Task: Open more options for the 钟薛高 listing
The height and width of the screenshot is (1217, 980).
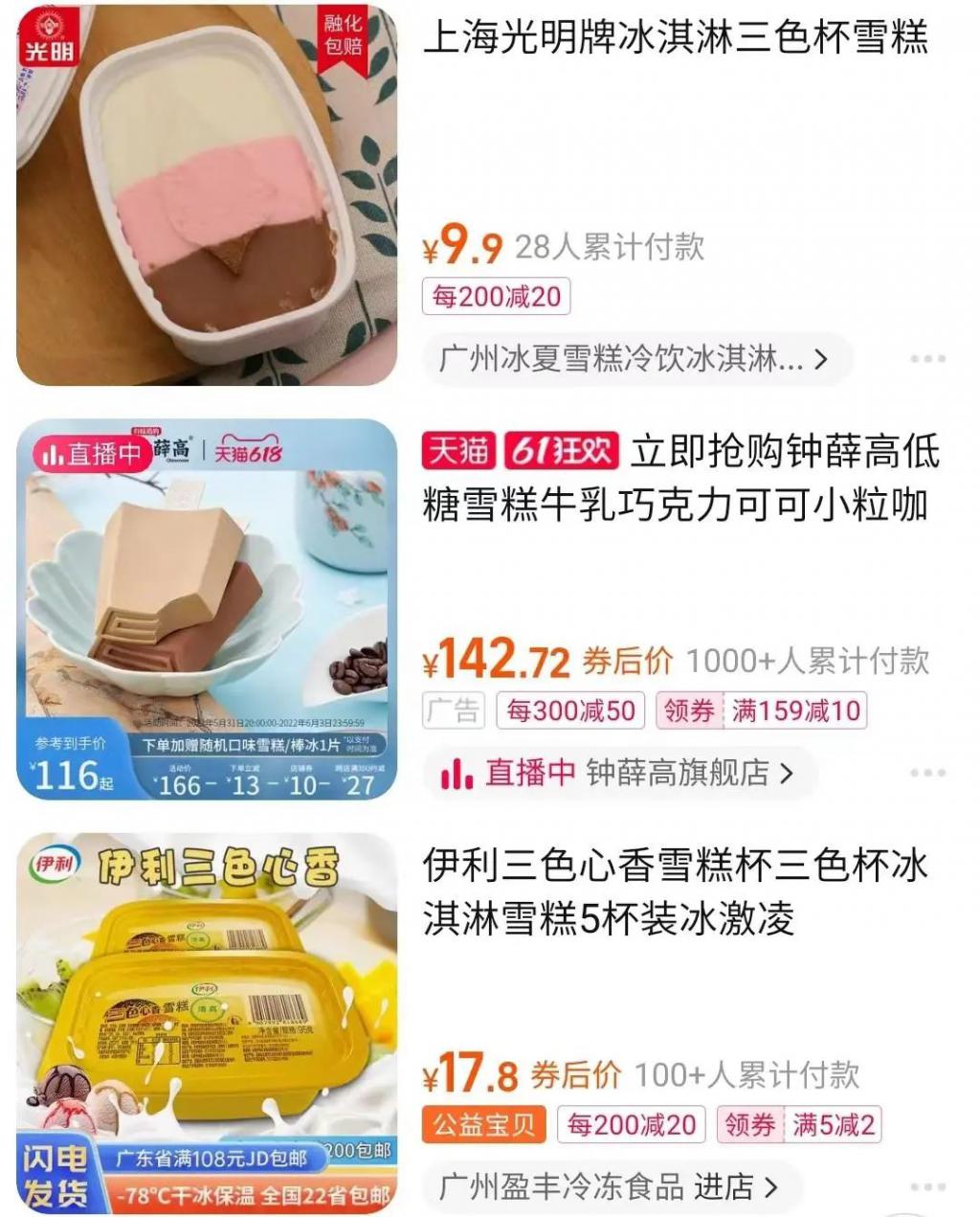Action: 927,773
